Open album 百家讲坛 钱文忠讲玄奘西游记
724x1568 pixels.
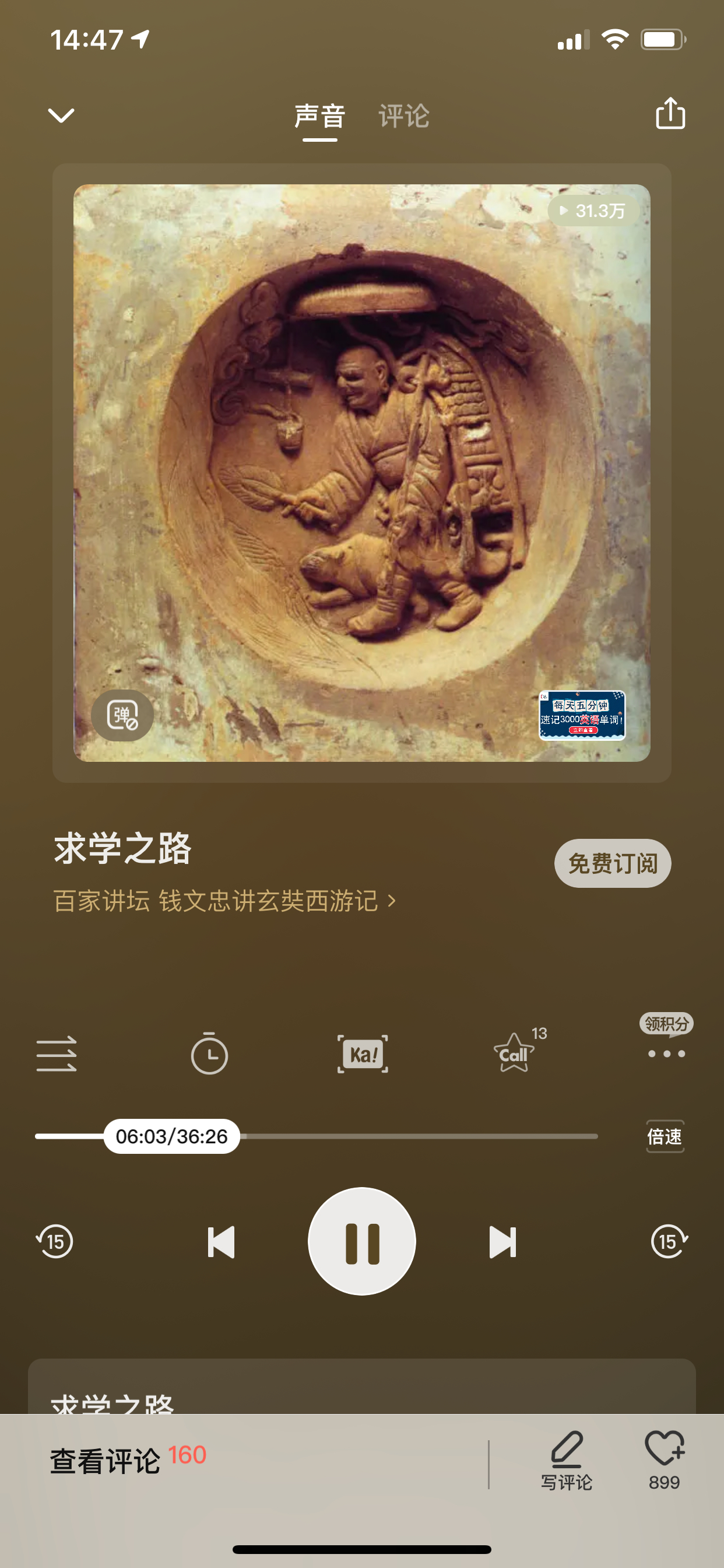click(x=224, y=901)
